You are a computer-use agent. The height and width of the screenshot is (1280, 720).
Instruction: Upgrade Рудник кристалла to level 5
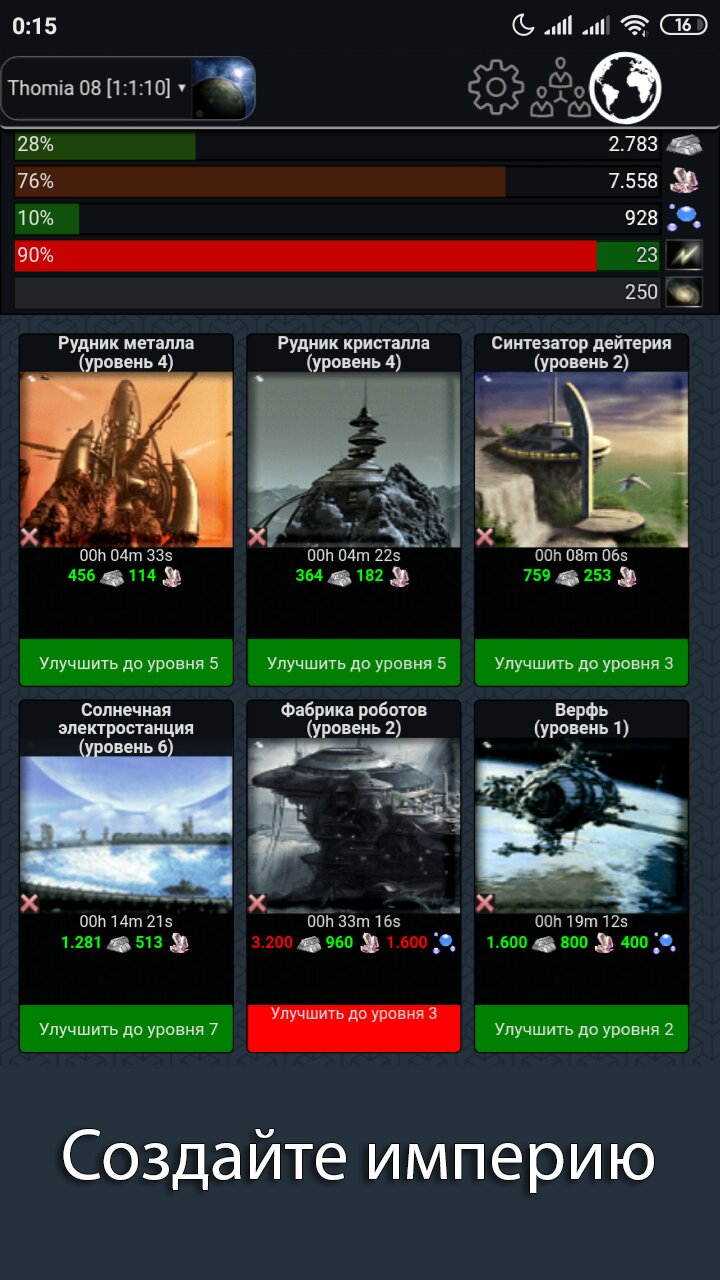(354, 663)
